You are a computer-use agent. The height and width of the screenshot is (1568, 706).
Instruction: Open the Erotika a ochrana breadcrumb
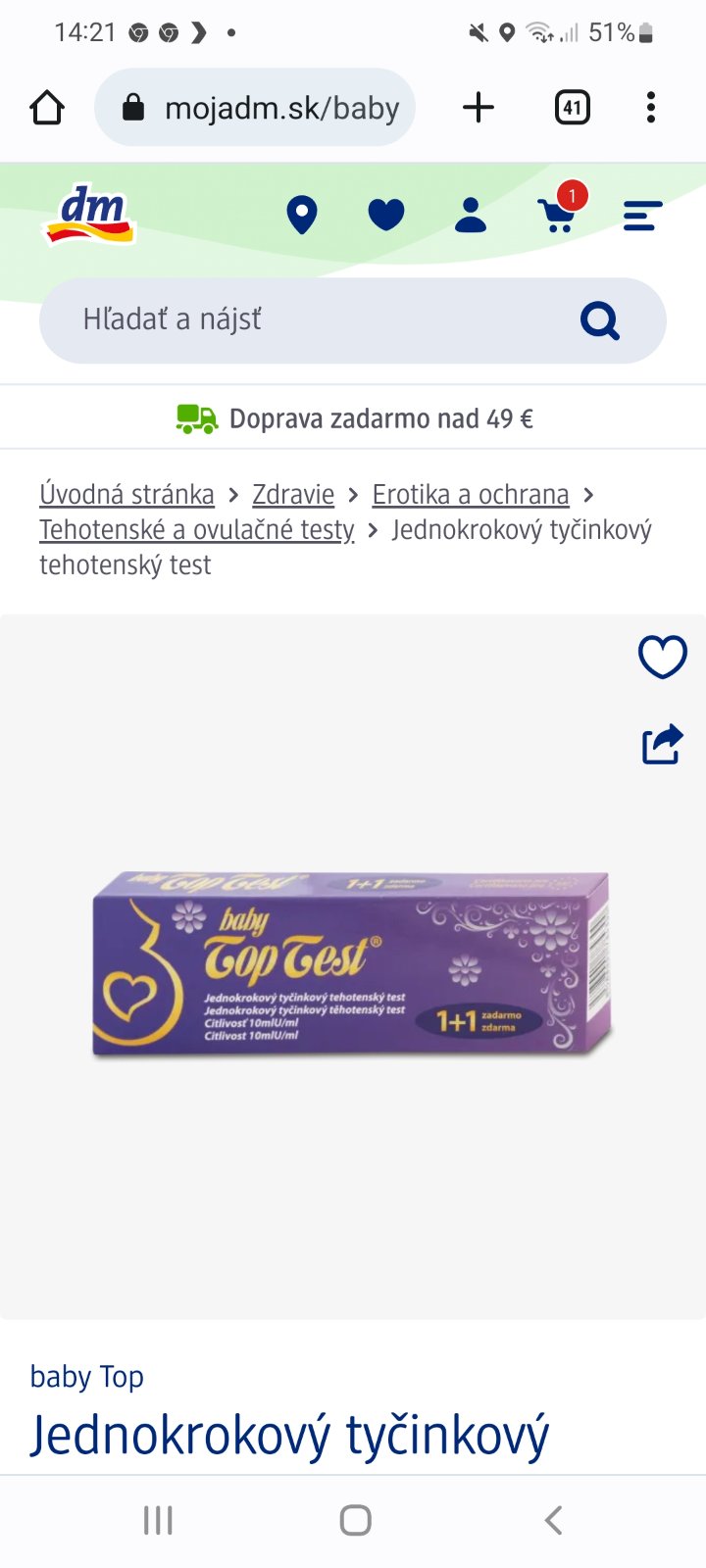471,494
